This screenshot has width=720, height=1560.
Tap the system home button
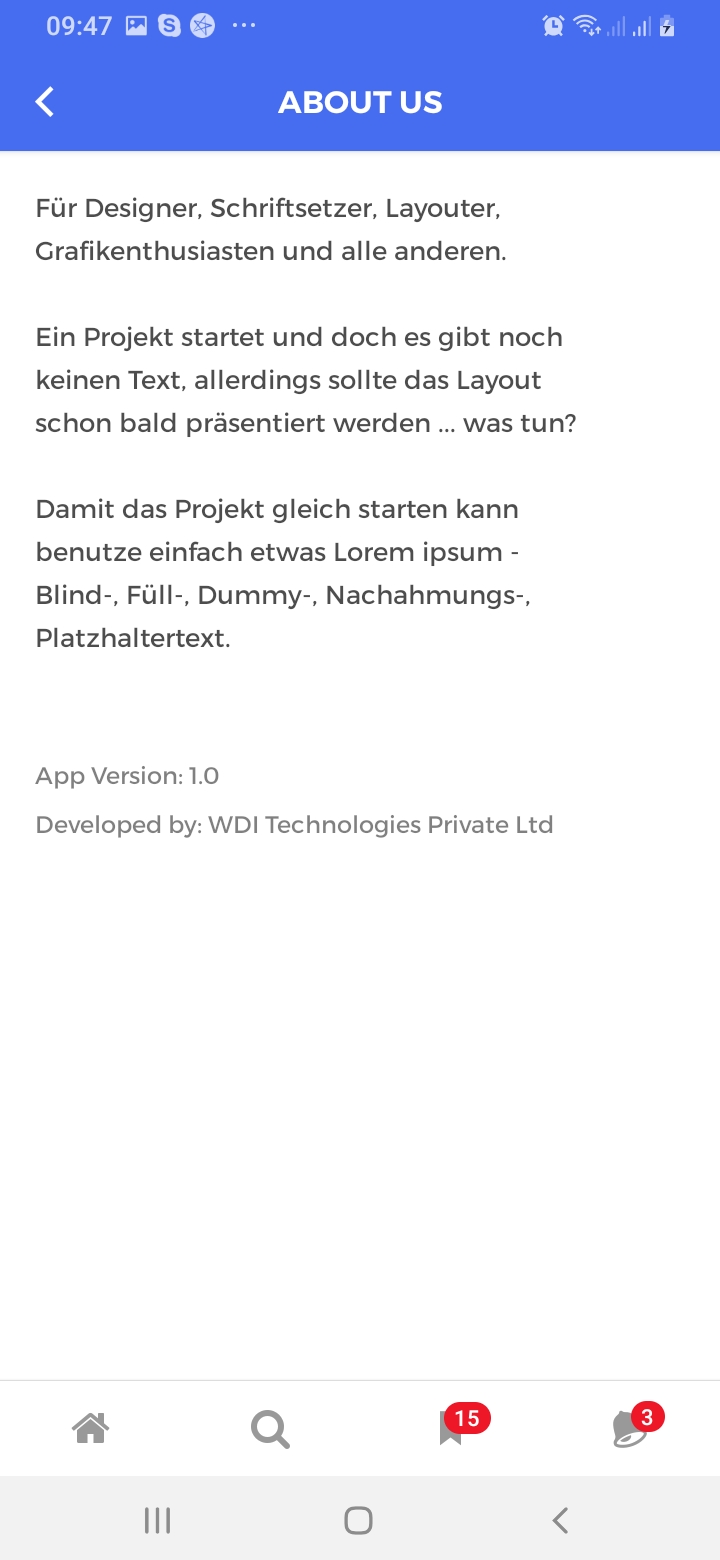click(358, 1521)
